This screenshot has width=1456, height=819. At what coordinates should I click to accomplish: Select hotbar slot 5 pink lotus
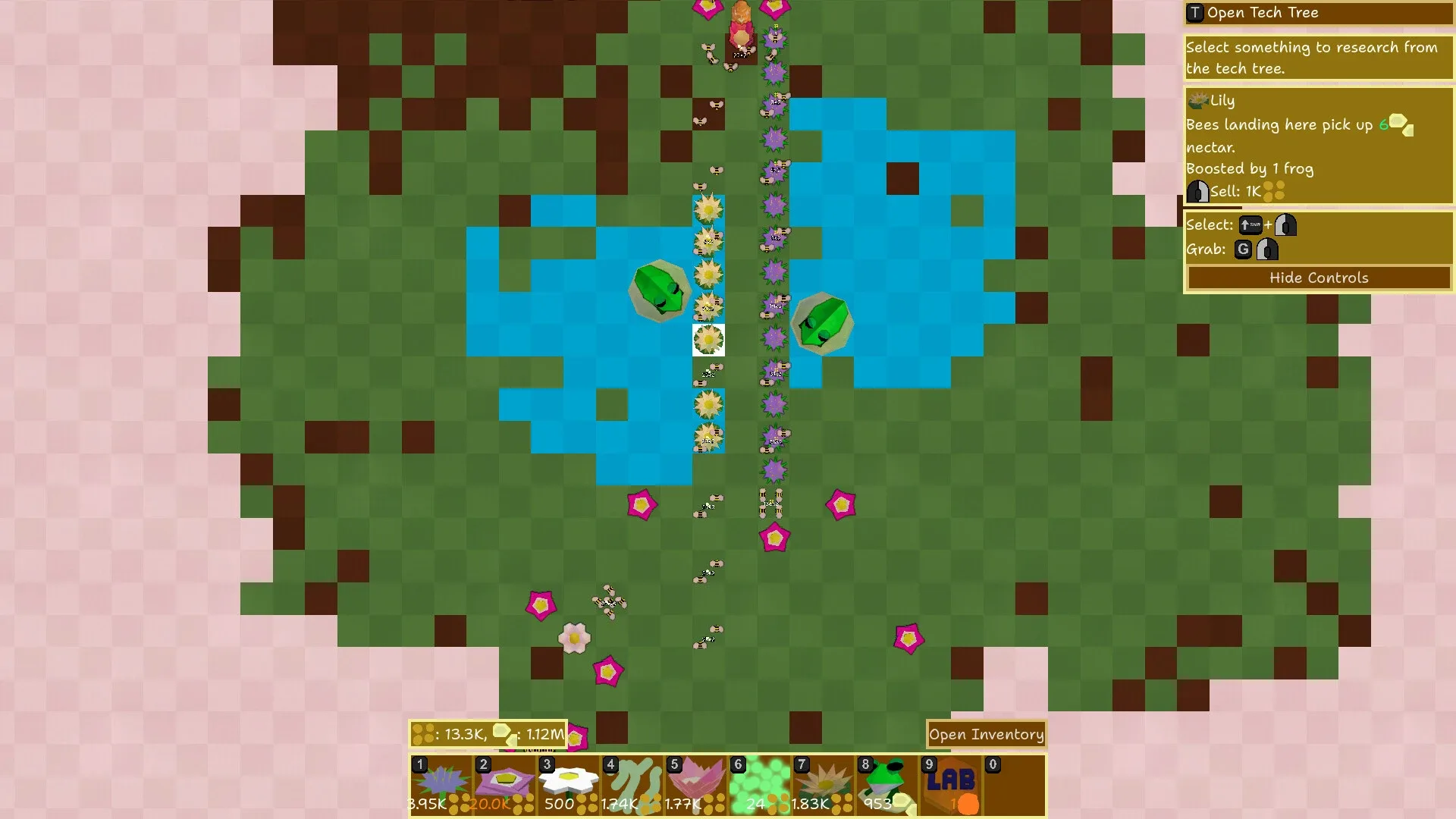point(696,785)
